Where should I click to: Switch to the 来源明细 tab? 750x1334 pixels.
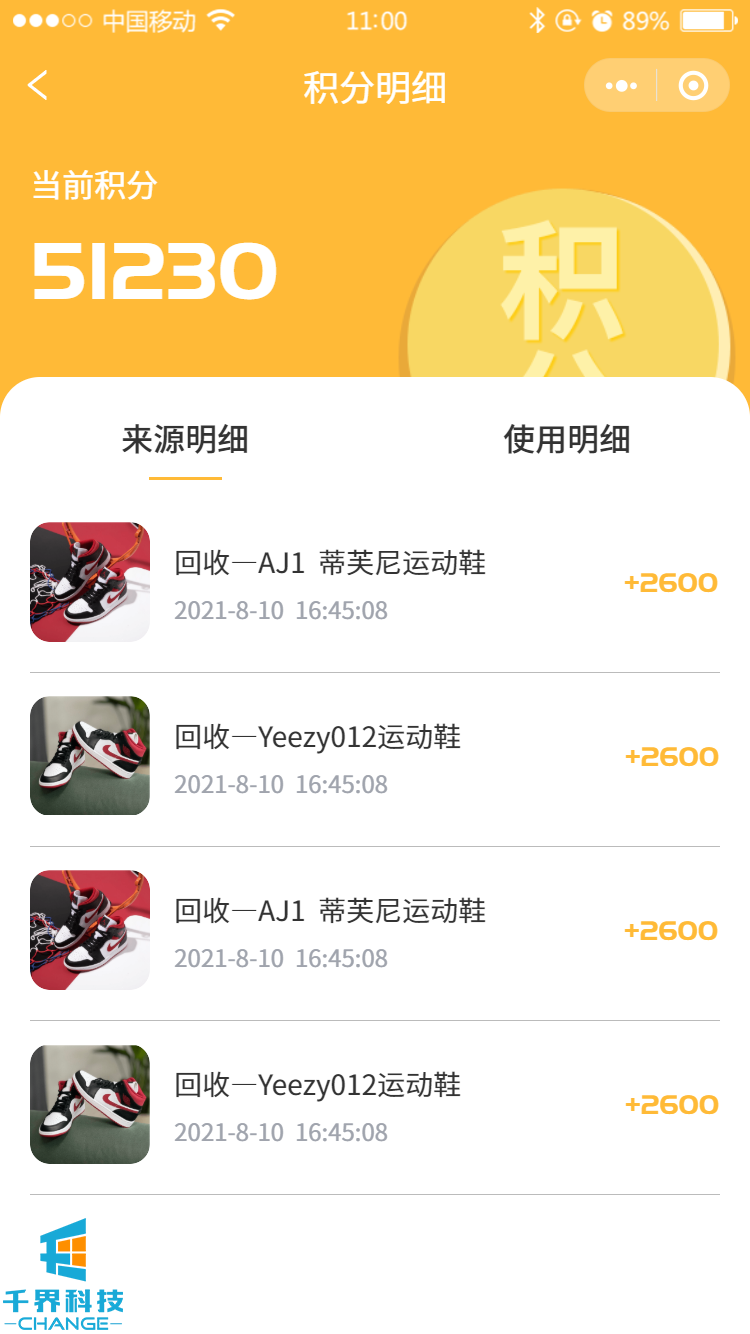coord(185,440)
